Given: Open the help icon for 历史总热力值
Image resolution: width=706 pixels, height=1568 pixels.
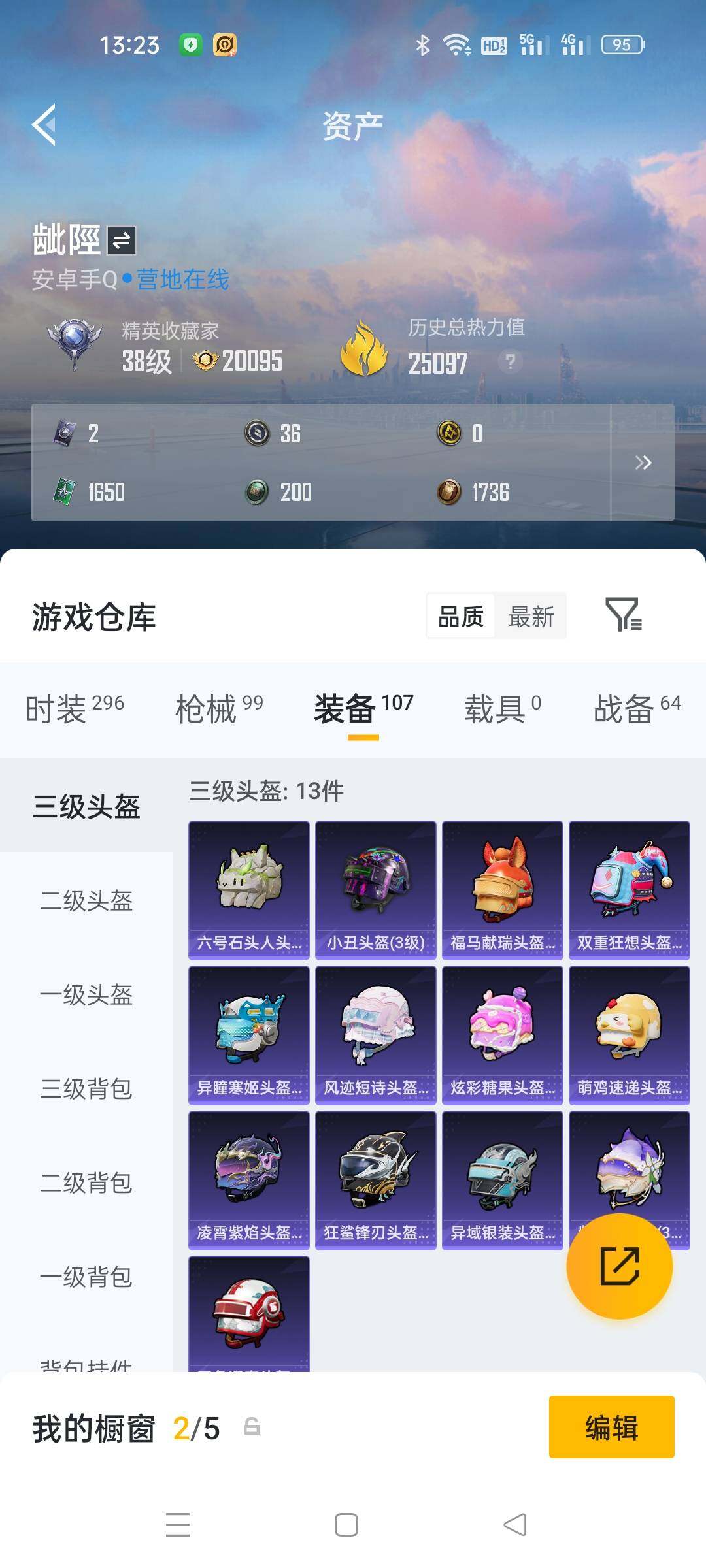Looking at the screenshot, I should point(510,361).
